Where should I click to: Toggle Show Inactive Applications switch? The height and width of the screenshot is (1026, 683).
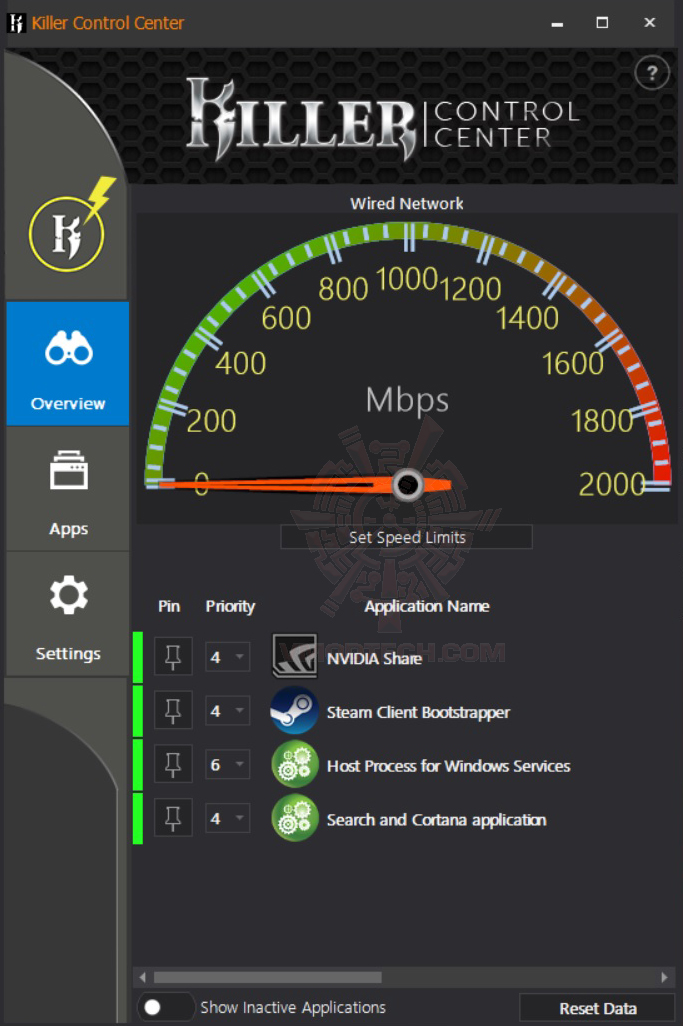(x=166, y=1007)
